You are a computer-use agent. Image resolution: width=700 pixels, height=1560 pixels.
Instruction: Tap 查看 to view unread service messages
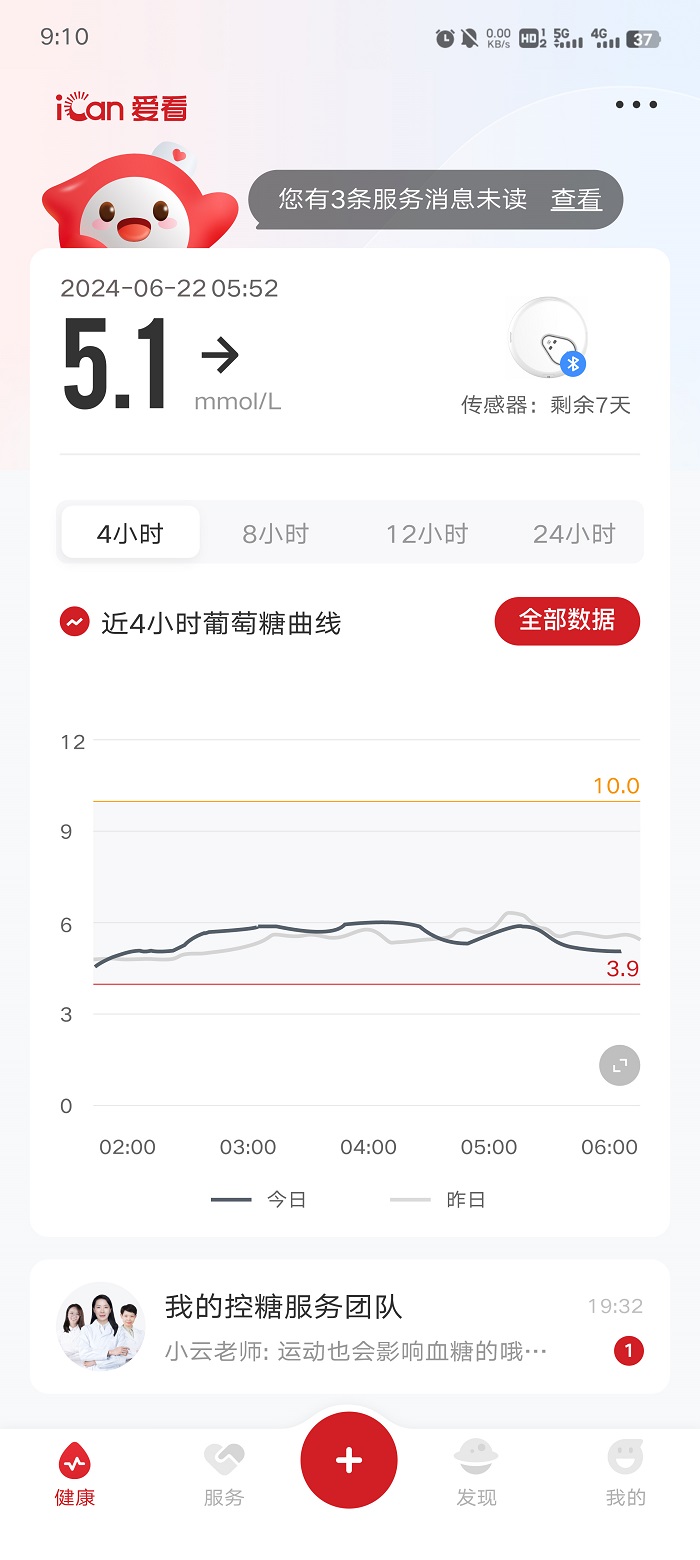pyautogui.click(x=576, y=200)
